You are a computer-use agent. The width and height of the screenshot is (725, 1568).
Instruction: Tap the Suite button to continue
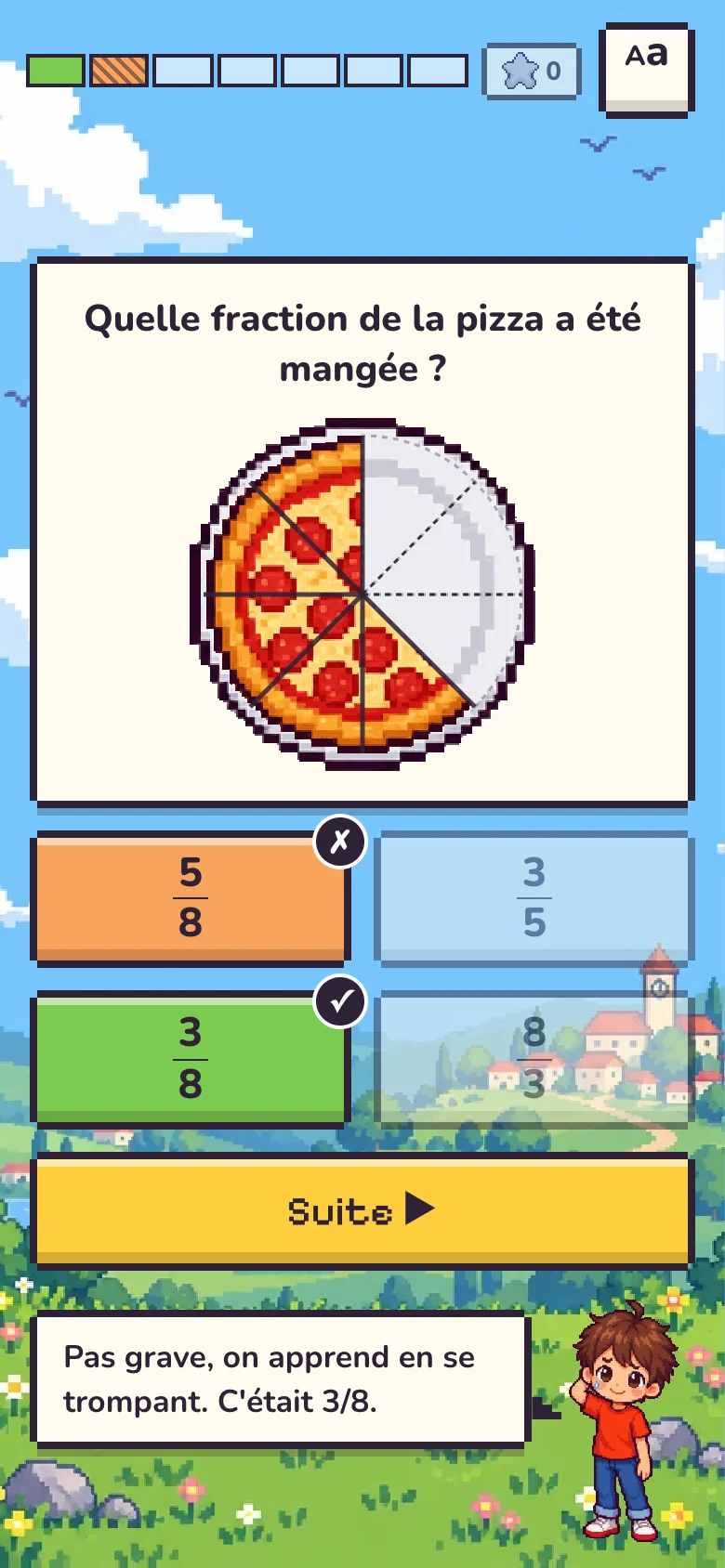(362, 1211)
